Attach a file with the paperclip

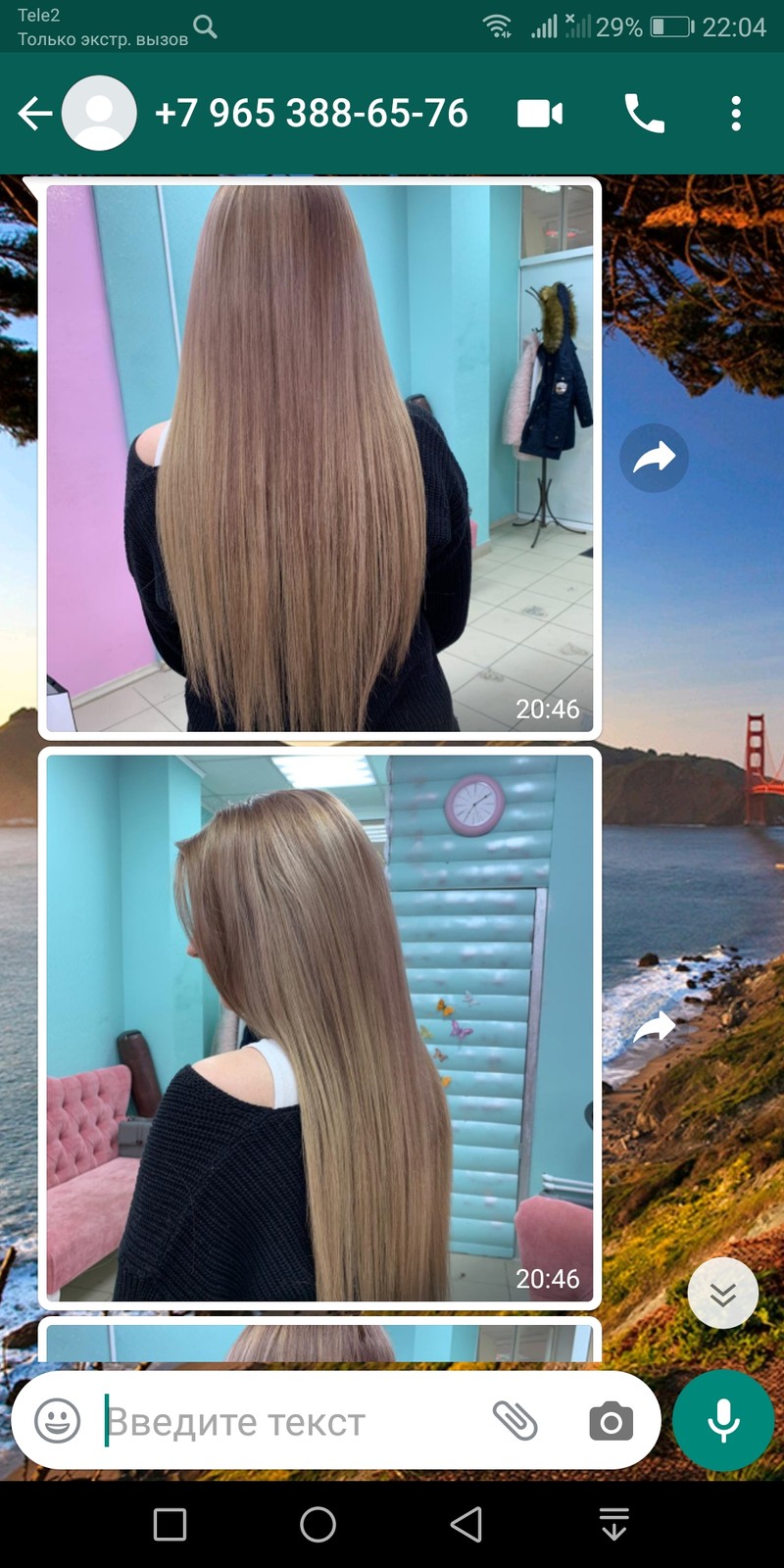(x=514, y=1421)
